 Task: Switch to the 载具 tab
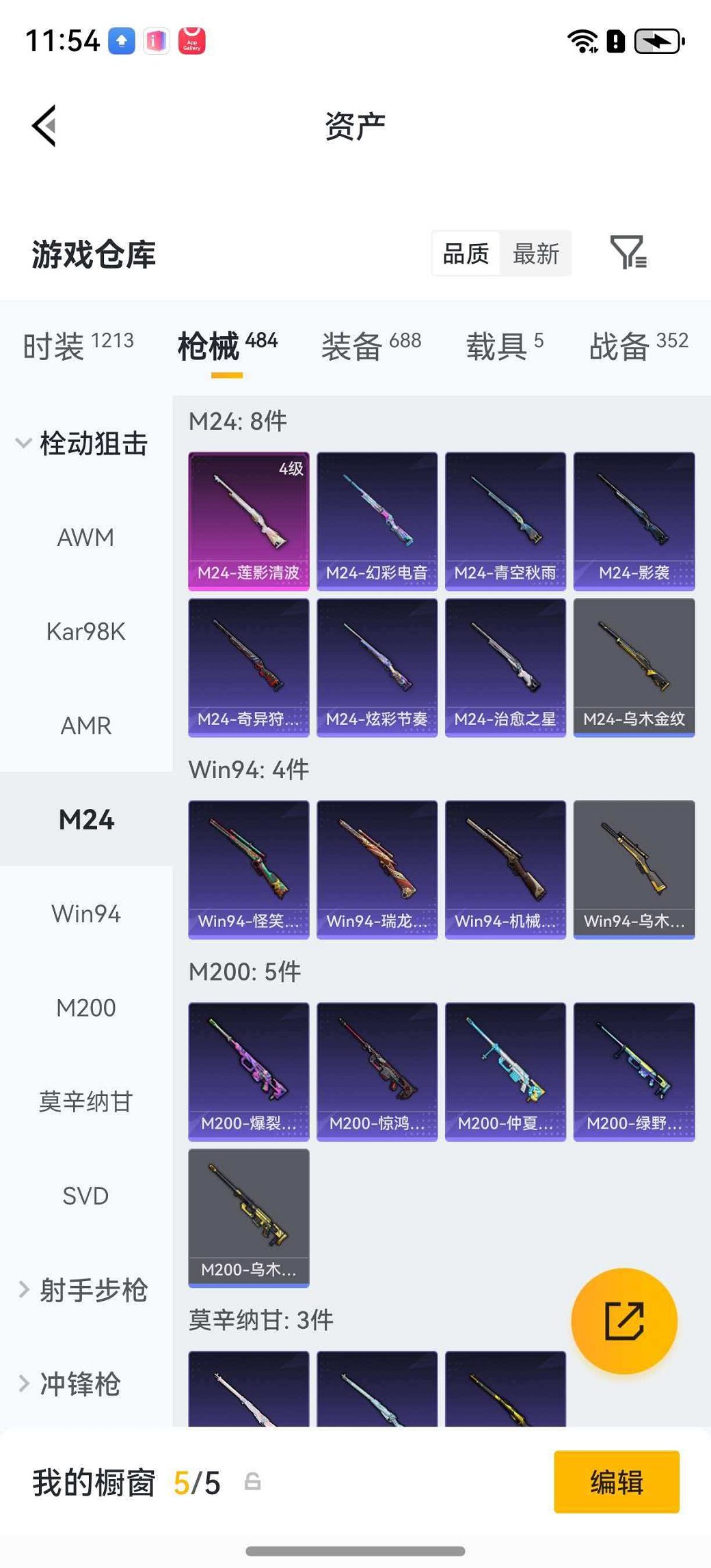coord(504,345)
